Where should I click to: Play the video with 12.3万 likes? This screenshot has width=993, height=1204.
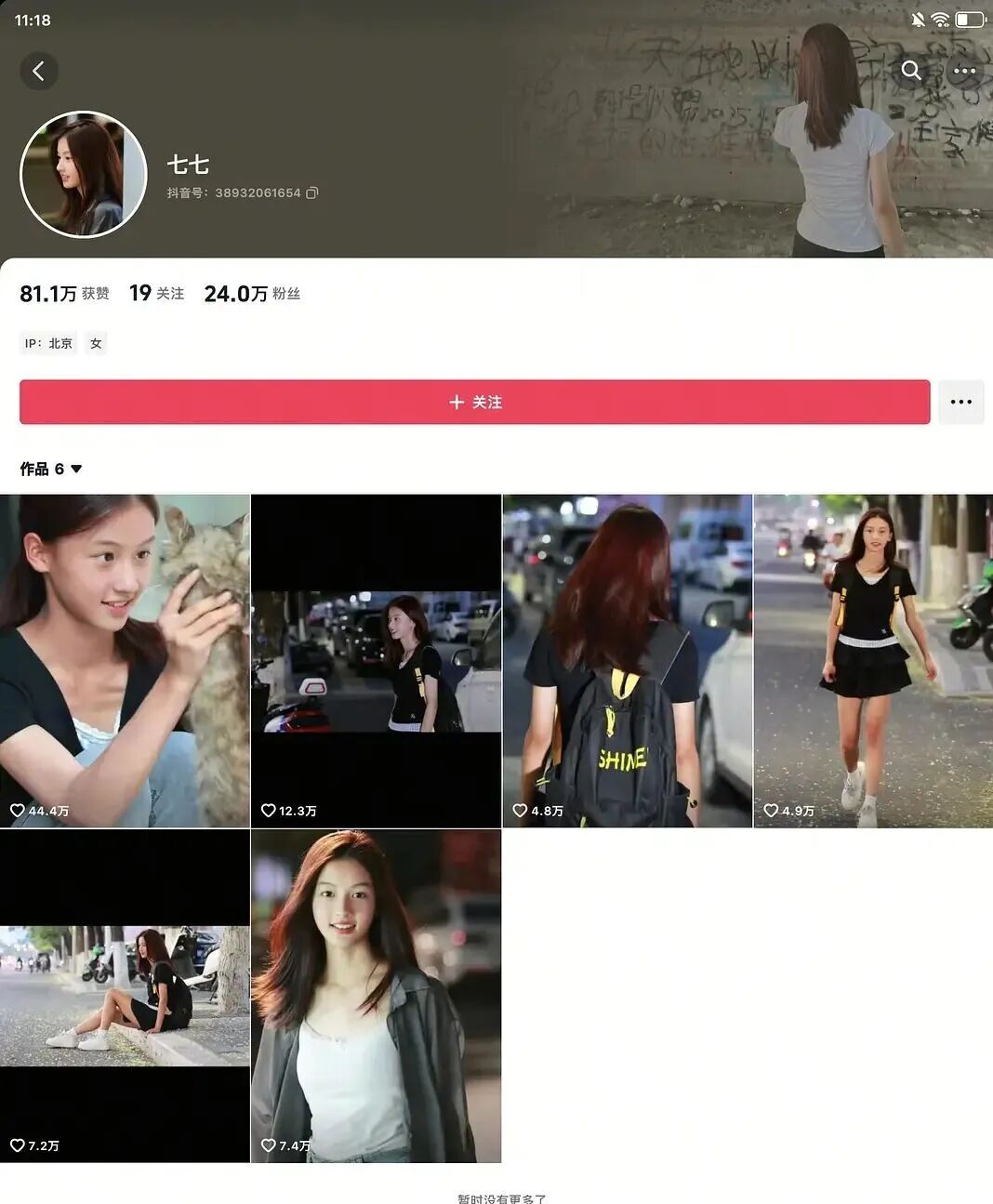tap(376, 660)
